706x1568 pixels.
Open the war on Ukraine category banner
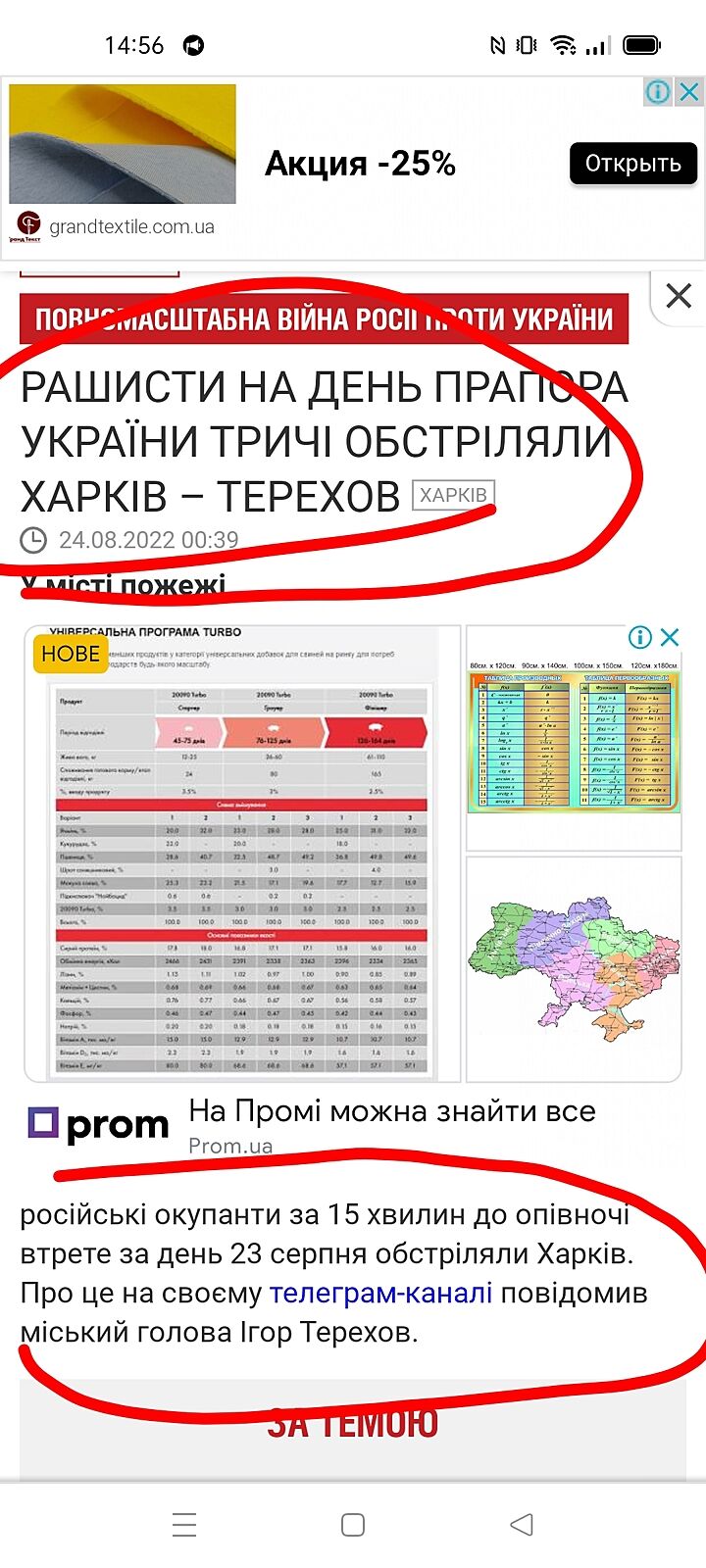point(324,319)
